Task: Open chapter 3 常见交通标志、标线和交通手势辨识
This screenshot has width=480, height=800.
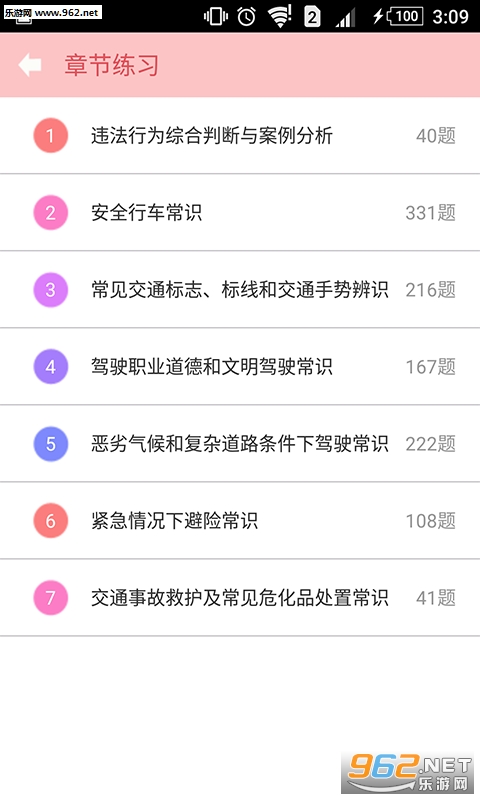Action: pyautogui.click(x=240, y=290)
